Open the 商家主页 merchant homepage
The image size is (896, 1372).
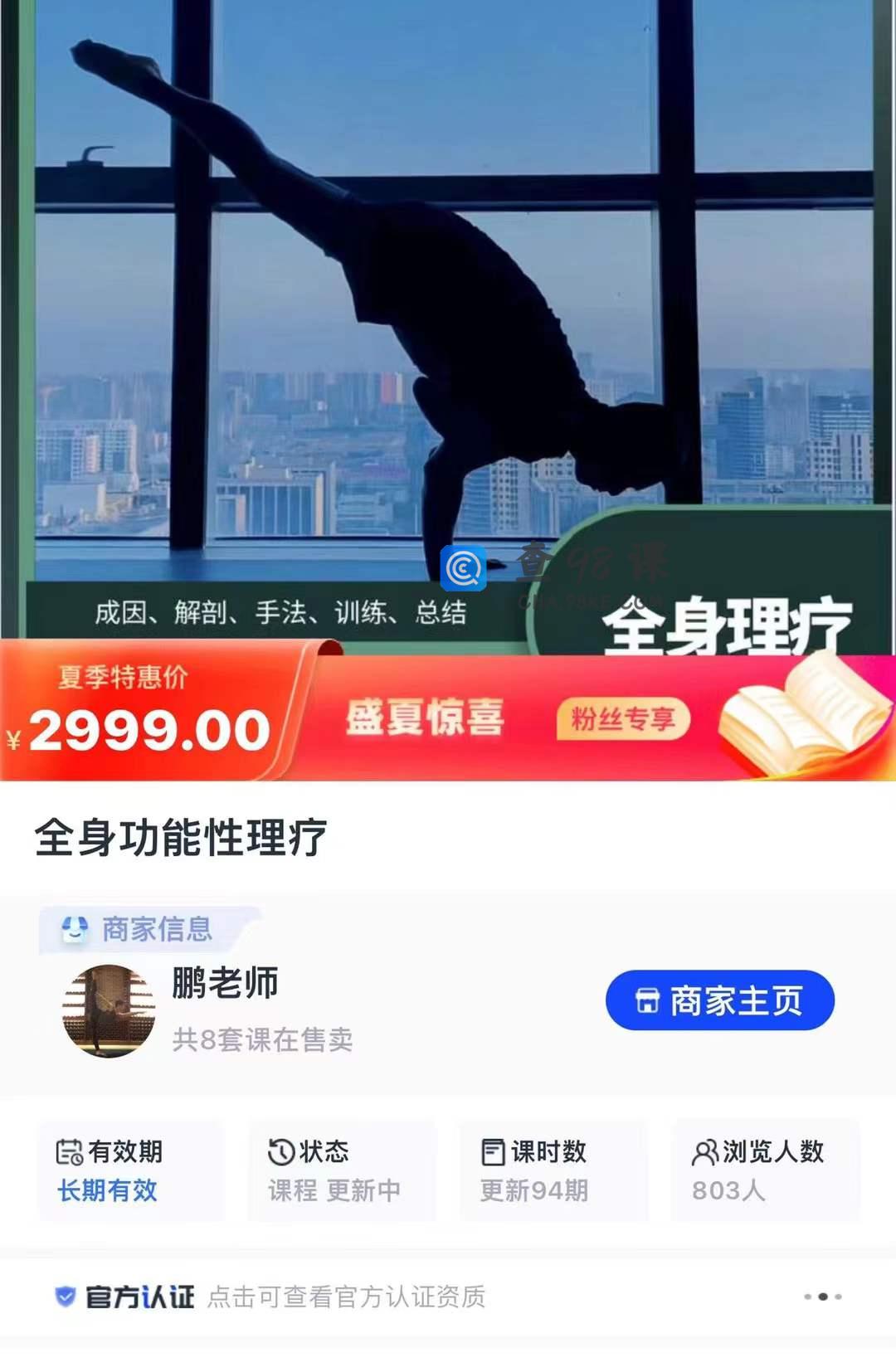[x=719, y=1000]
